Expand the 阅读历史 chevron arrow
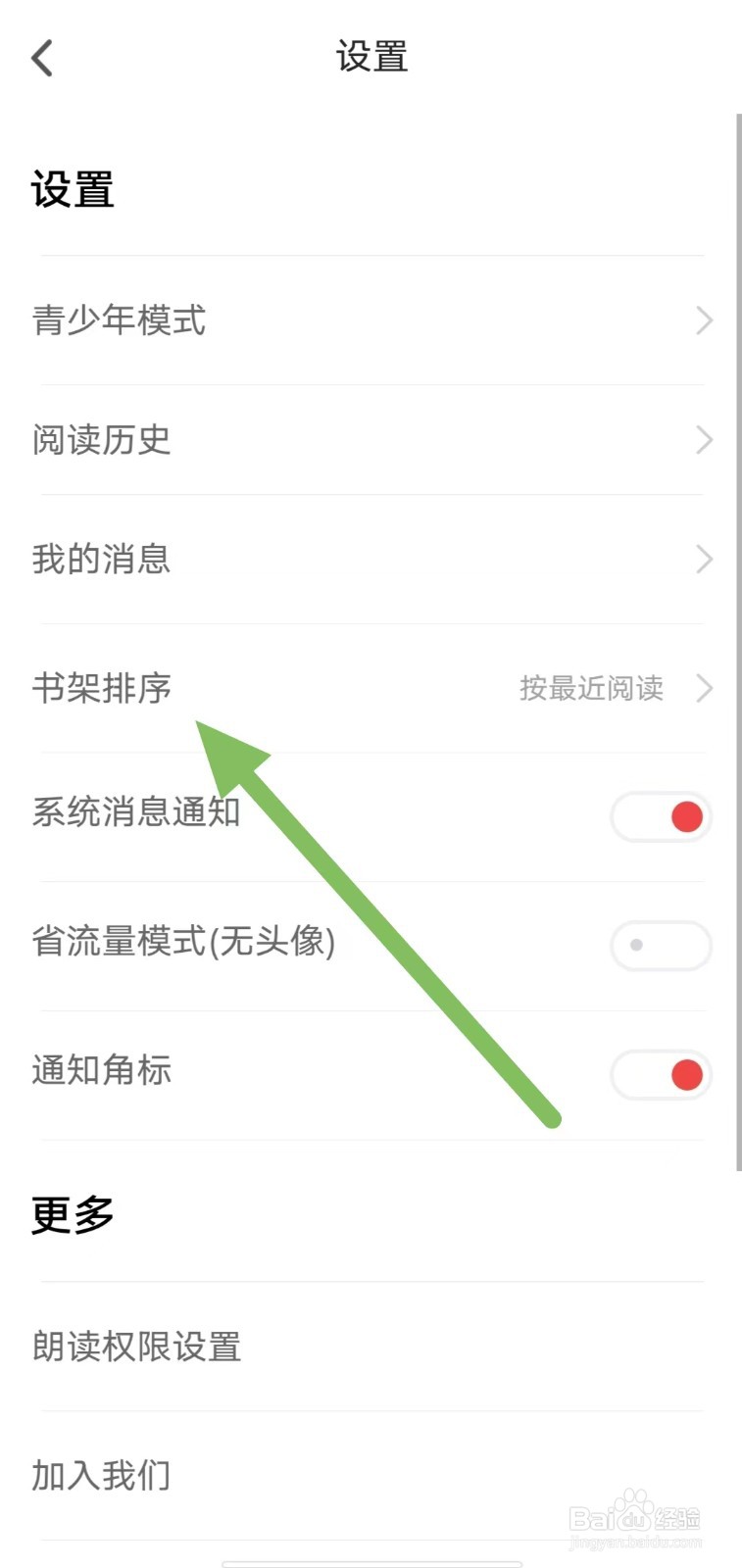 tap(702, 440)
